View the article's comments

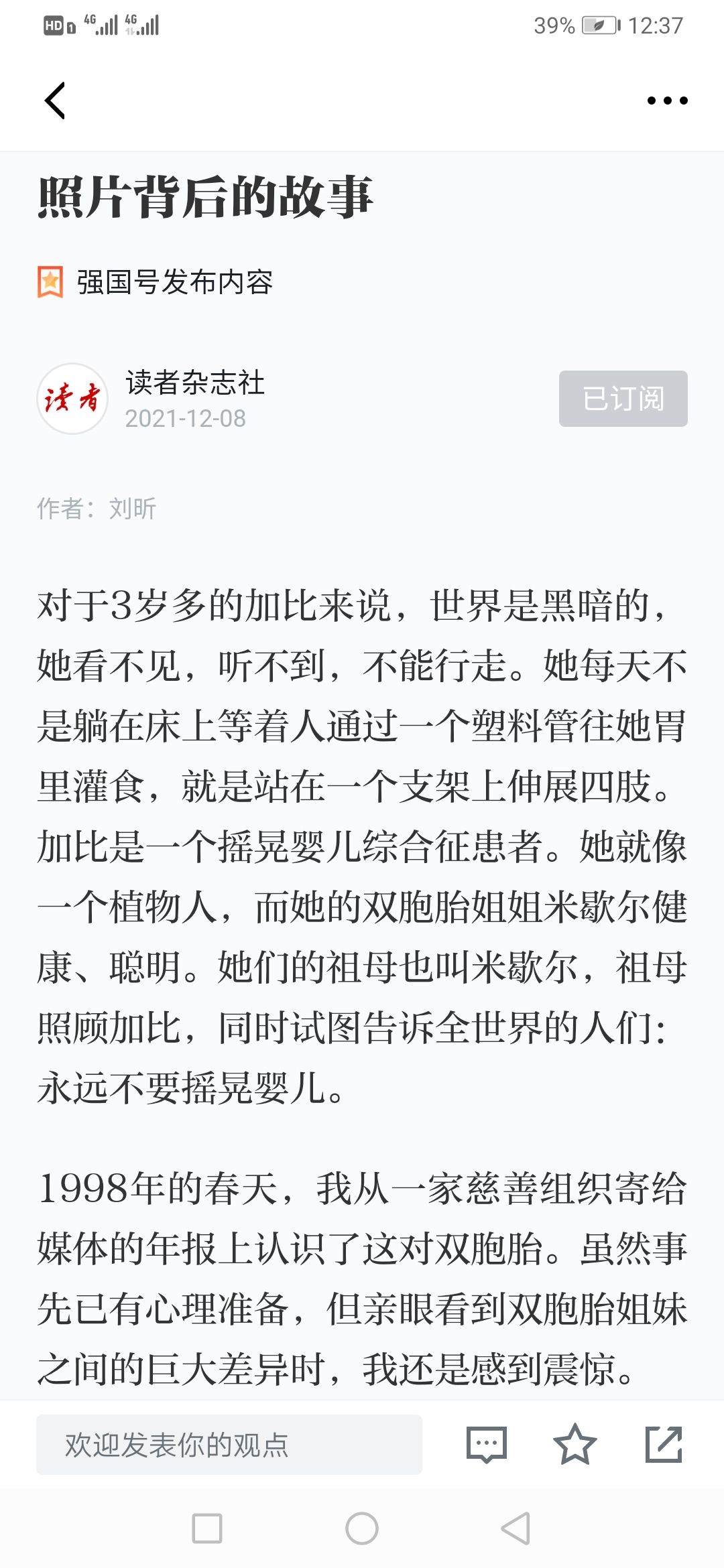(487, 1445)
